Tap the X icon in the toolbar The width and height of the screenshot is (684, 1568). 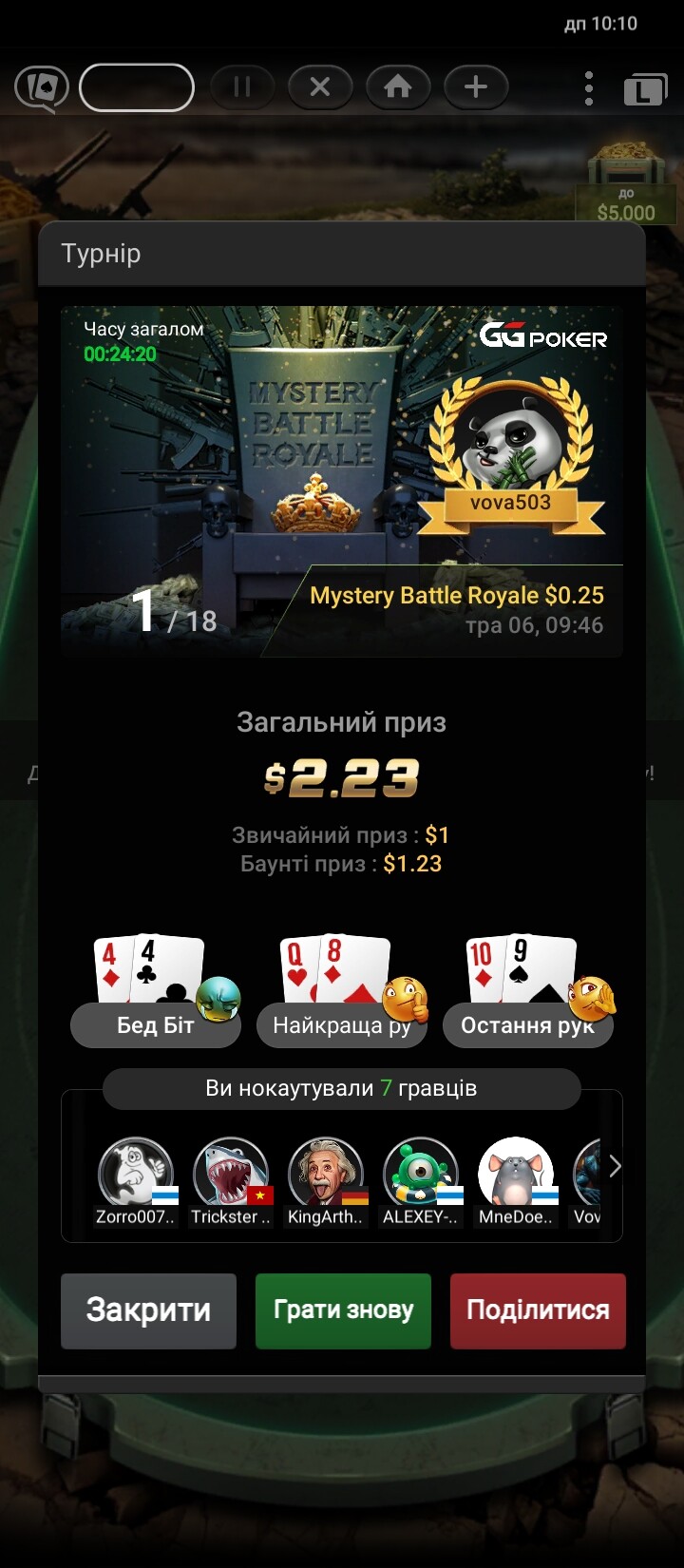point(320,88)
